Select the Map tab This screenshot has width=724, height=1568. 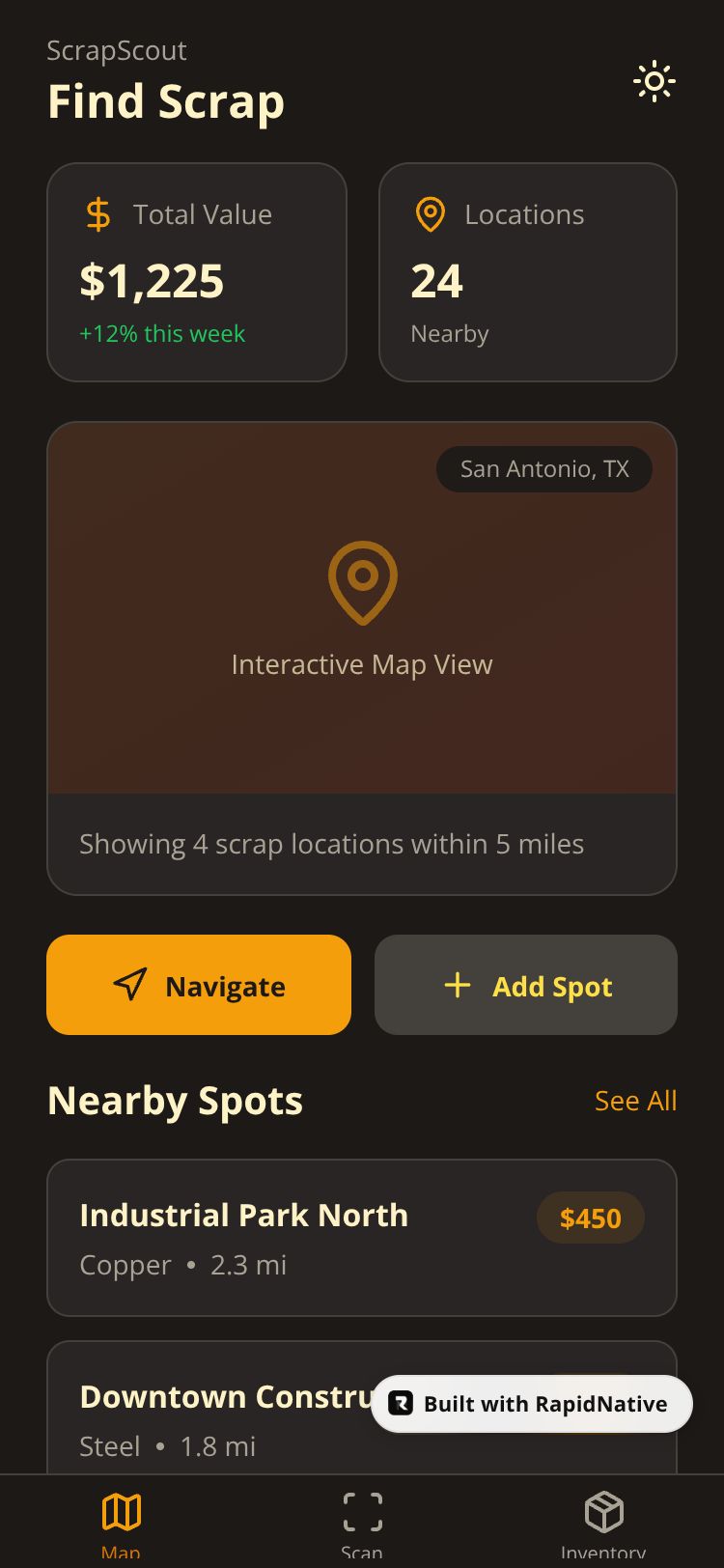tap(121, 1521)
